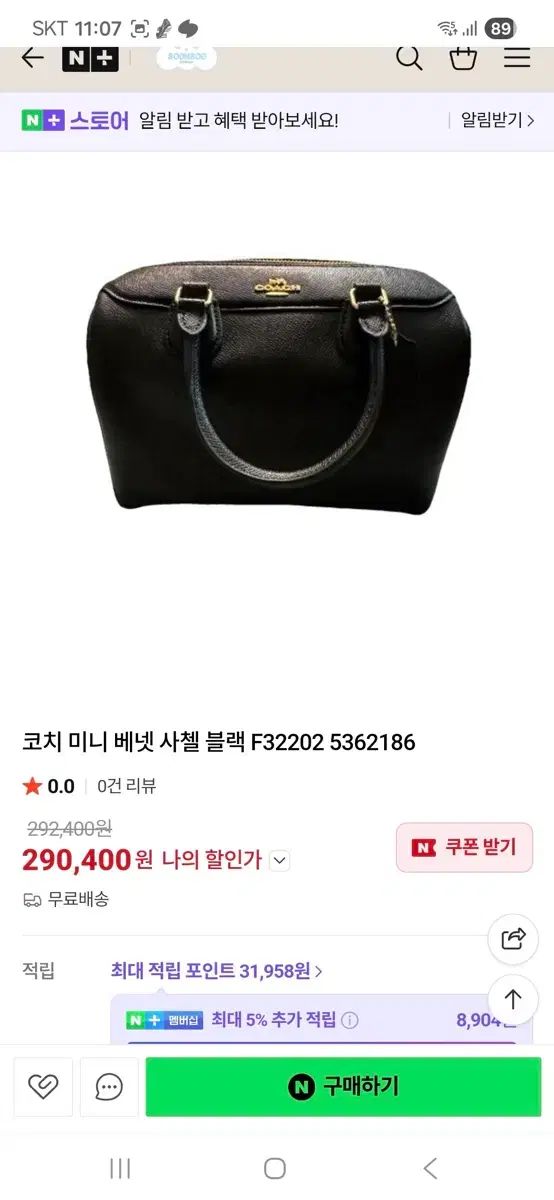Image resolution: width=554 pixels, height=1200 pixels.
Task: Tap the 쿠폰 받기 coupon button
Action: point(464,848)
